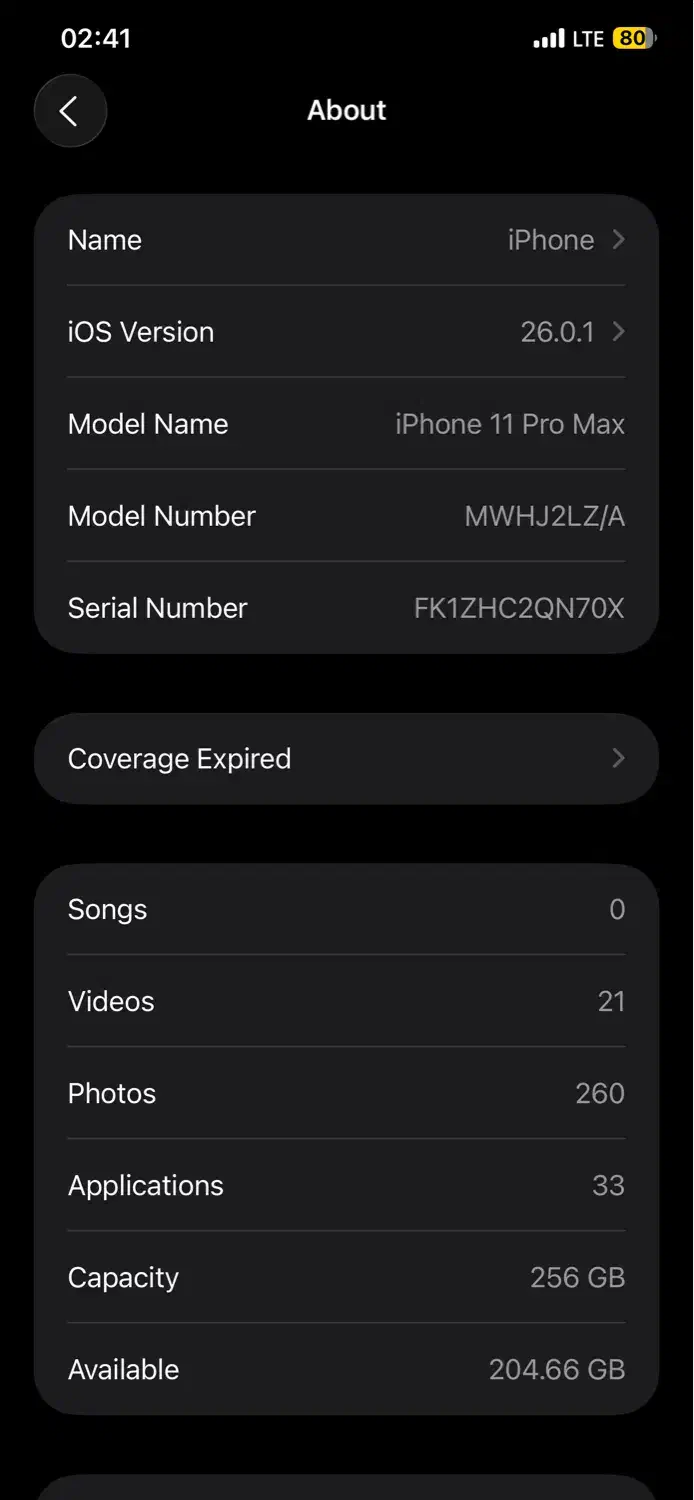Viewport: 694px width, 1500px height.
Task: Open the Name row to rename iPhone
Action: tap(346, 240)
